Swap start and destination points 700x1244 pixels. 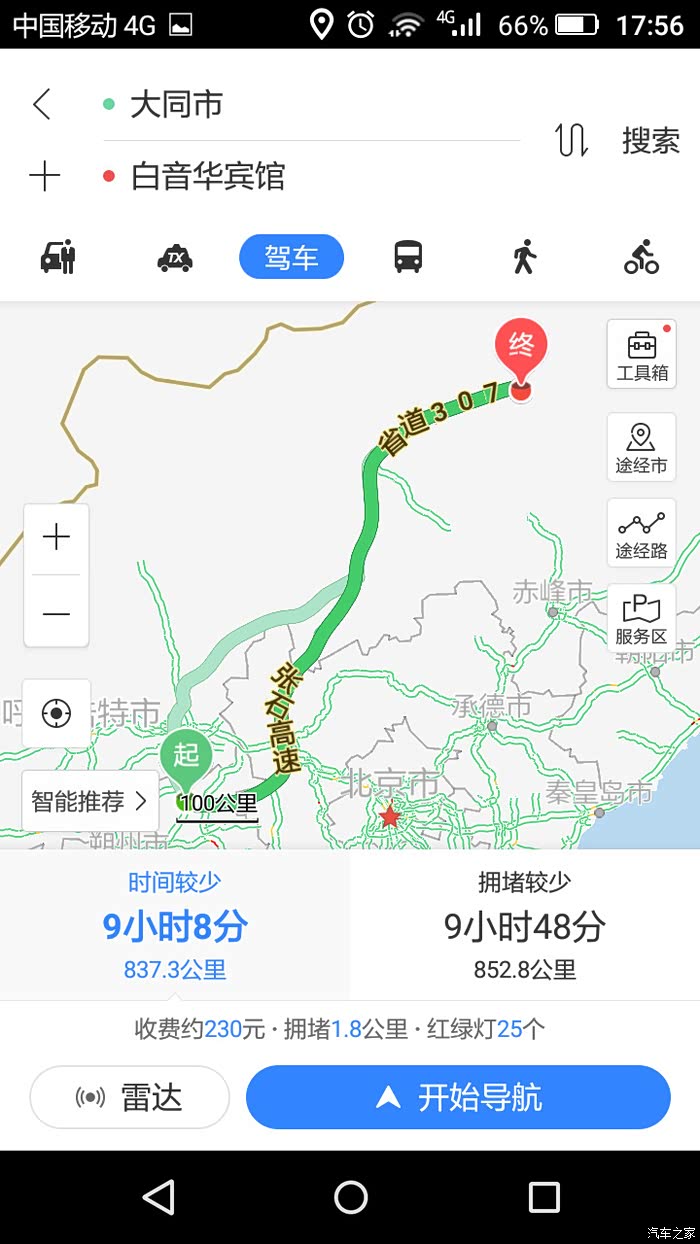coord(571,141)
